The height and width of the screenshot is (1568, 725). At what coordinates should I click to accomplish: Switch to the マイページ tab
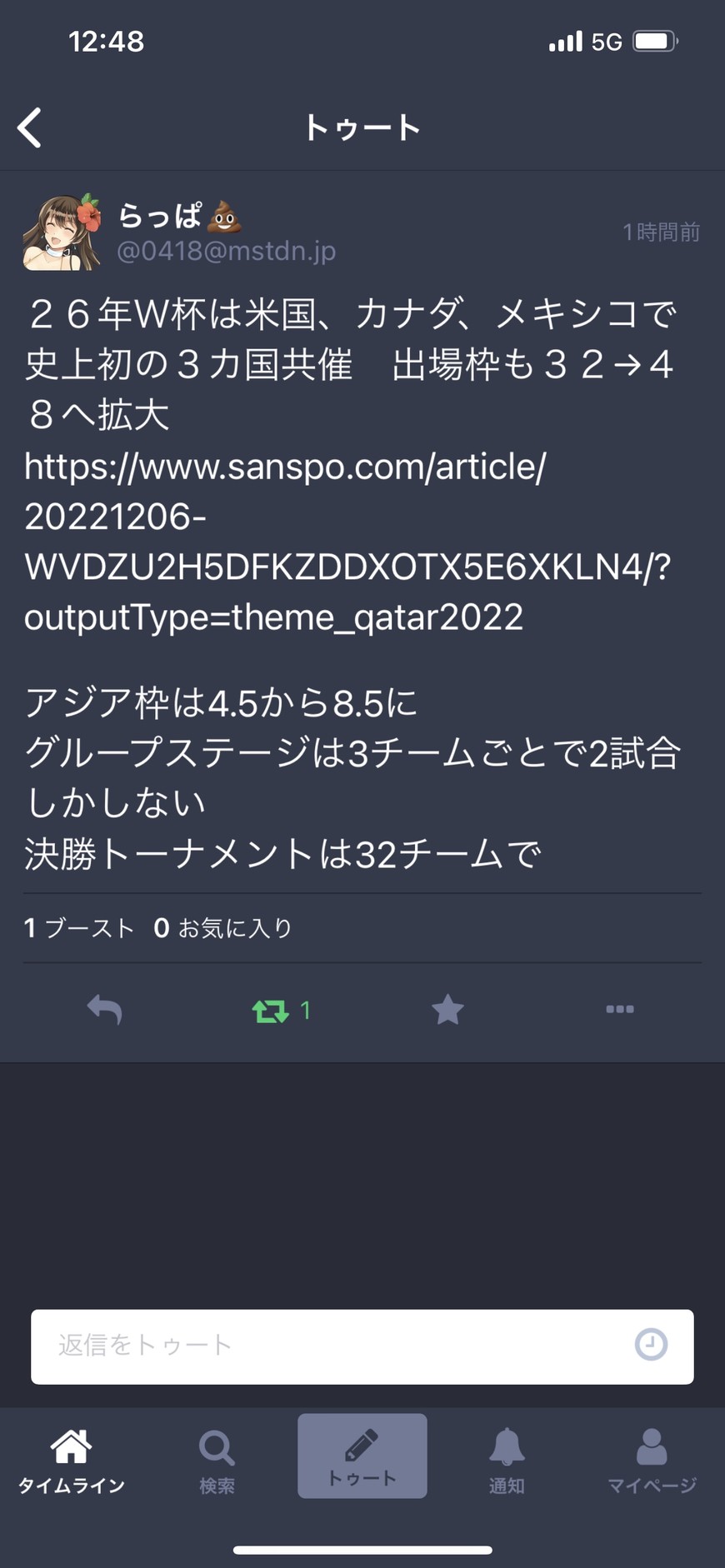[651, 1461]
